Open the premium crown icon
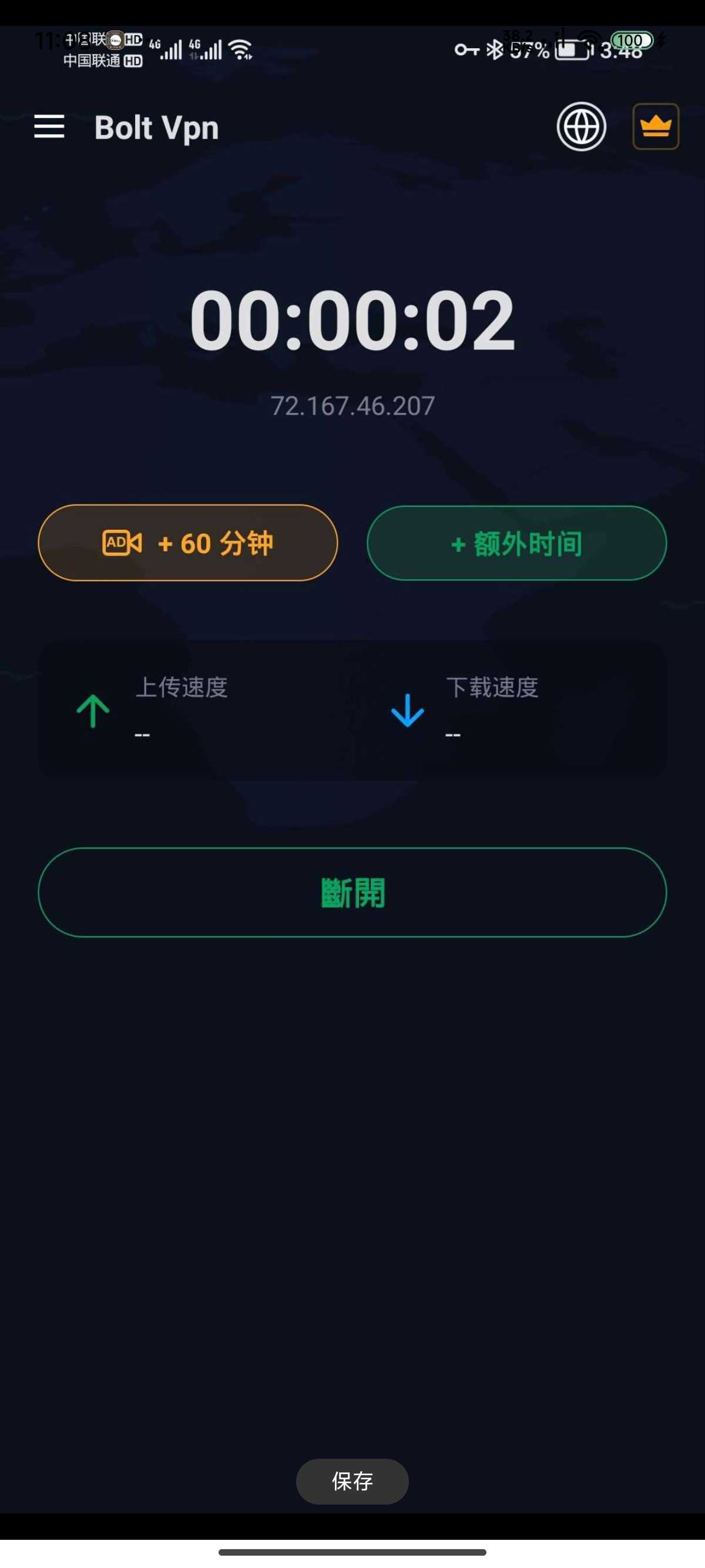 pyautogui.click(x=655, y=127)
